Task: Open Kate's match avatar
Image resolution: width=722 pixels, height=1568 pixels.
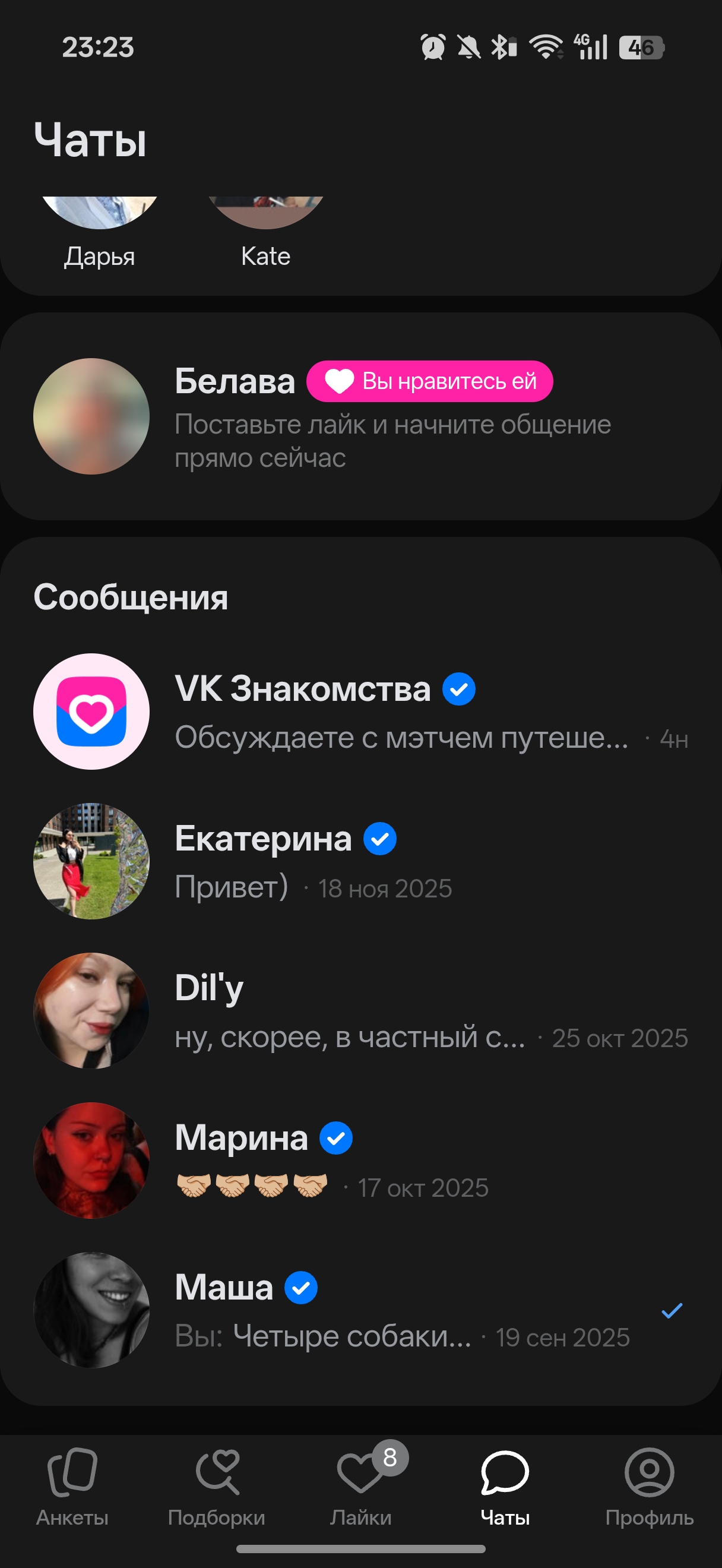Action: pos(266,214)
